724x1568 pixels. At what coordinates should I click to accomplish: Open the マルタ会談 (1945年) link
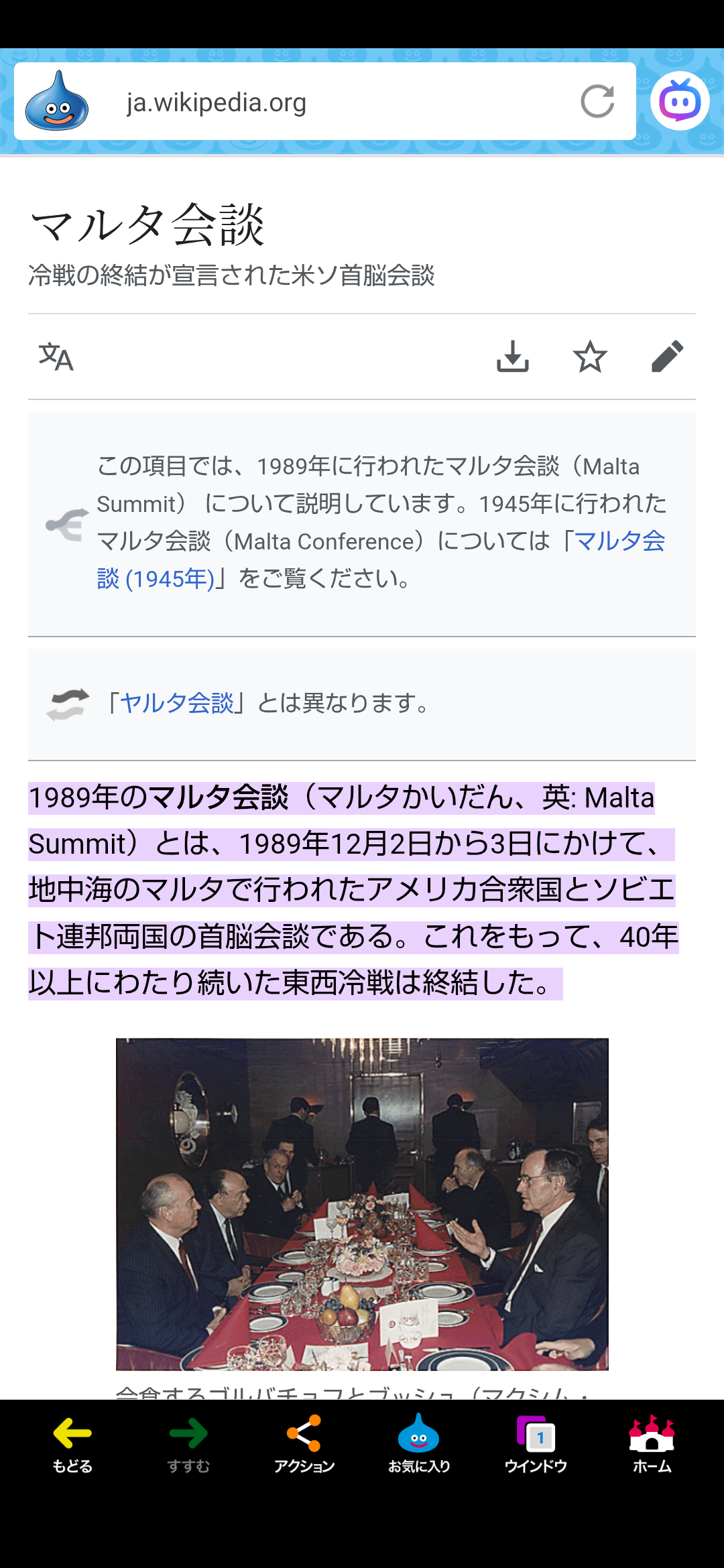(618, 541)
